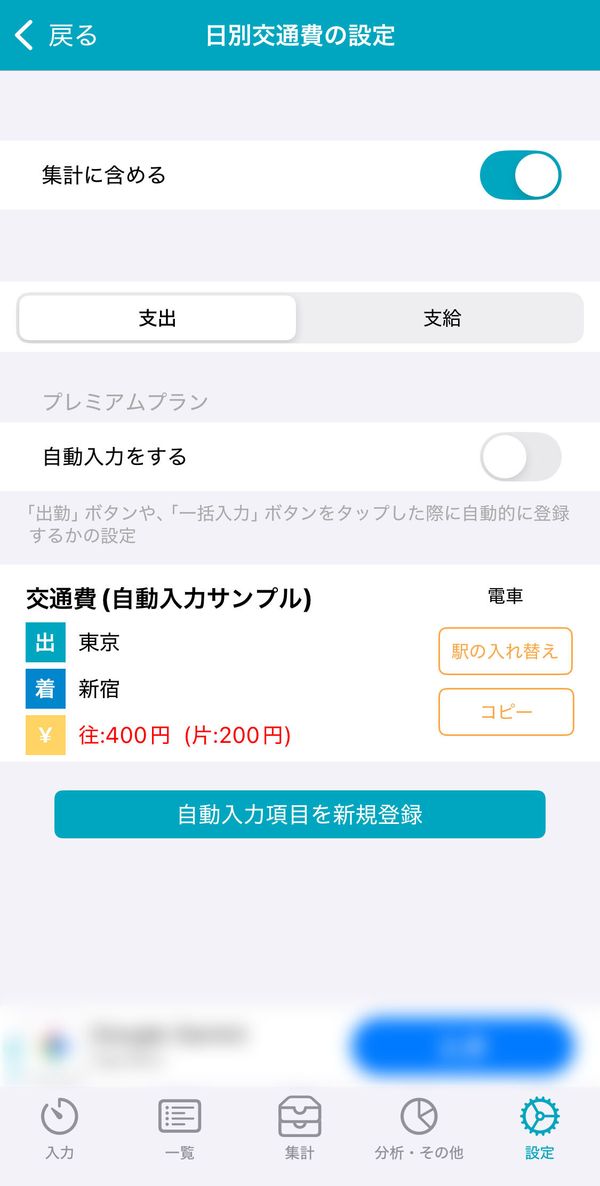Viewport: 600px width, 1186px height.
Task: Tap 自動入力項目を新規登録 button
Action: [300, 815]
